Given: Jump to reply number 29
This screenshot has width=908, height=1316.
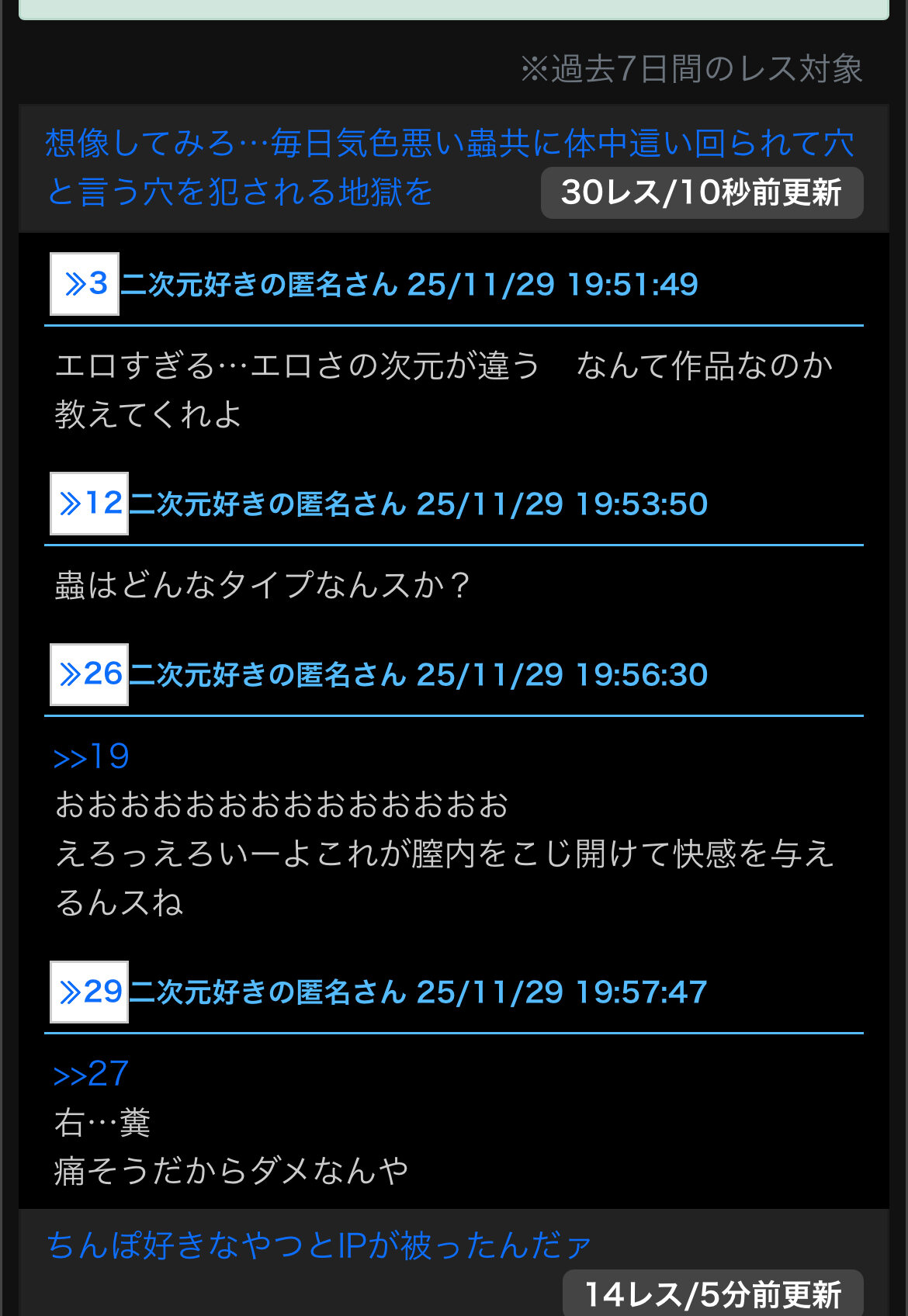Looking at the screenshot, I should click(x=89, y=992).
